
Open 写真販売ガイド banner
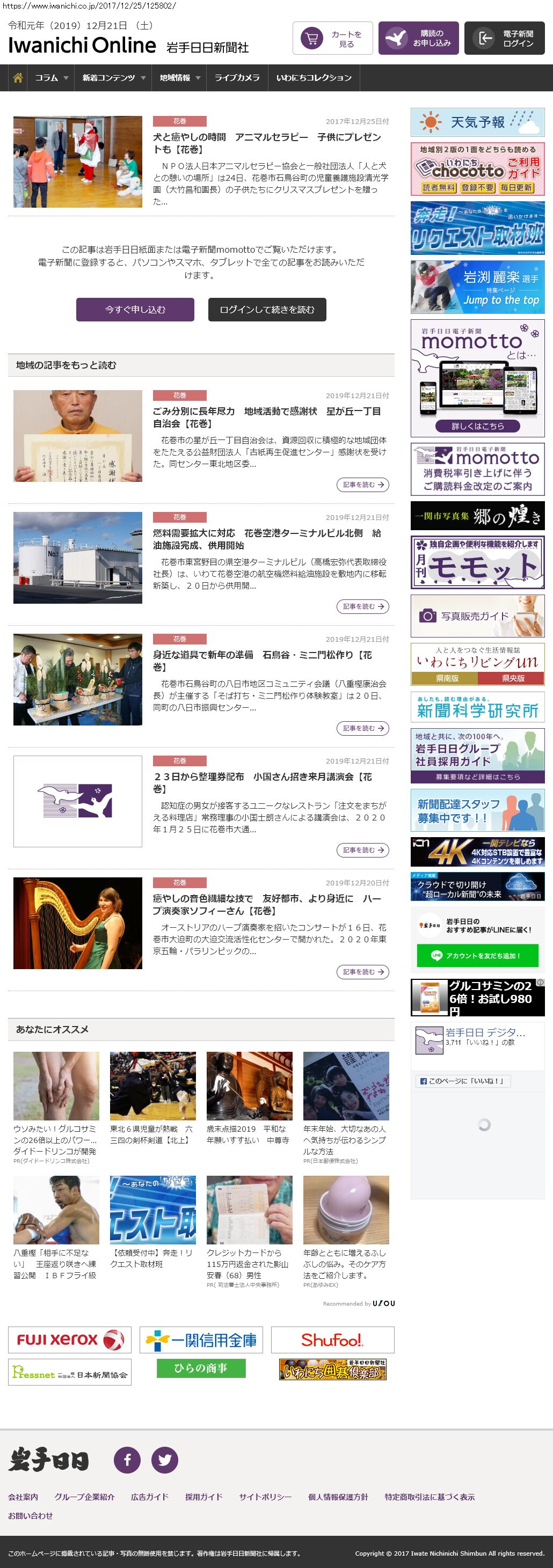(477, 616)
